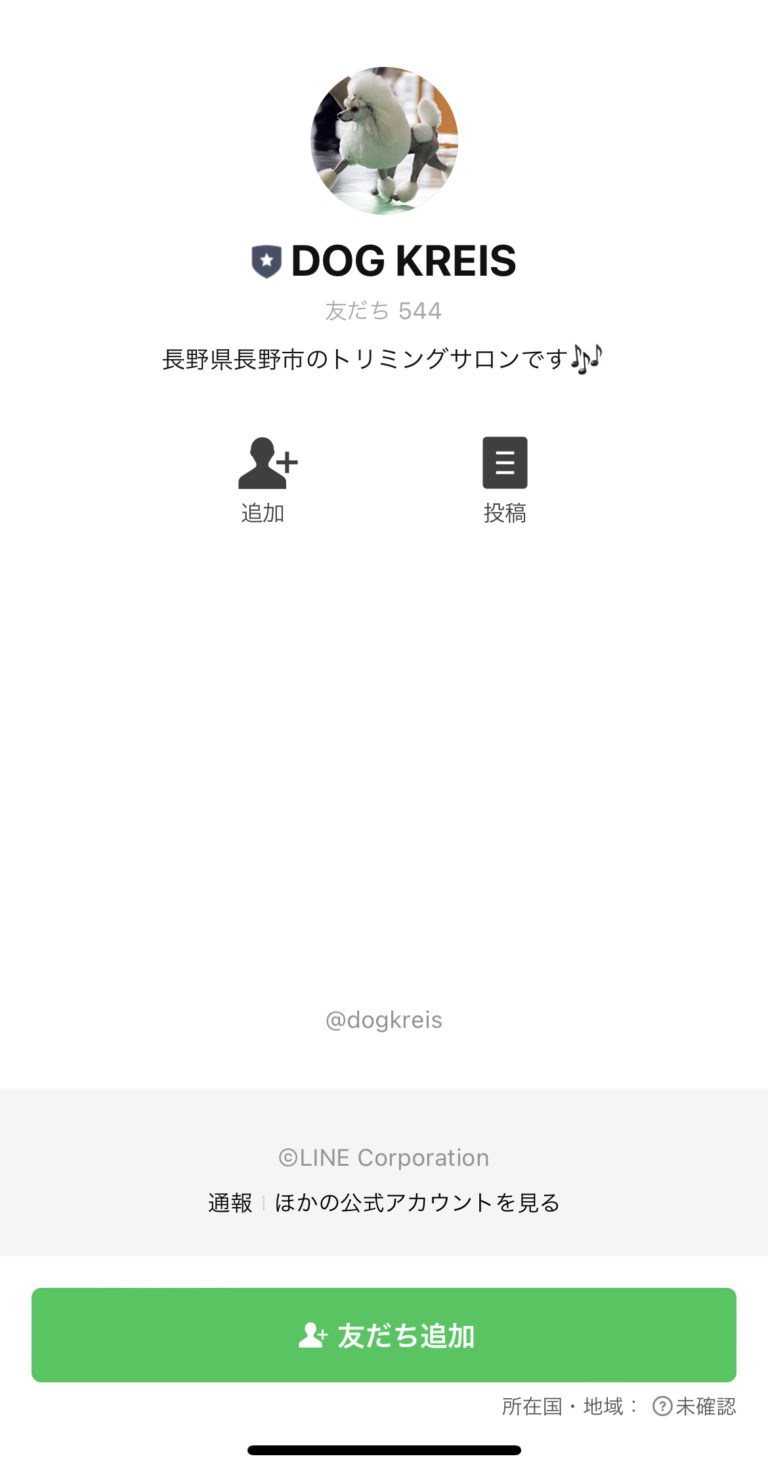This screenshot has width=768, height=1471.
Task: Tap the 追加 add-friend icon
Action: point(265,464)
